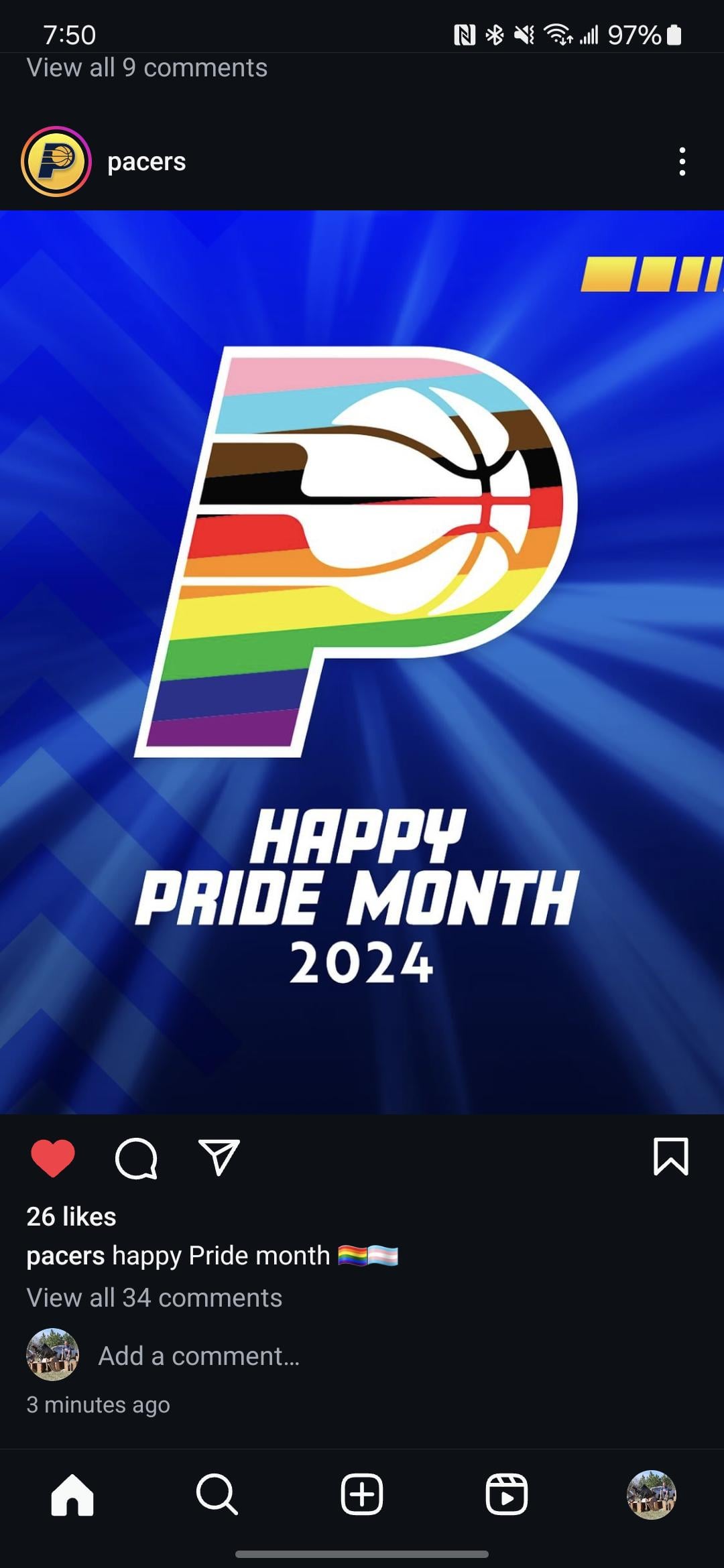The height and width of the screenshot is (1568, 724).
Task: Open the post's three-dot options menu
Action: point(682,161)
